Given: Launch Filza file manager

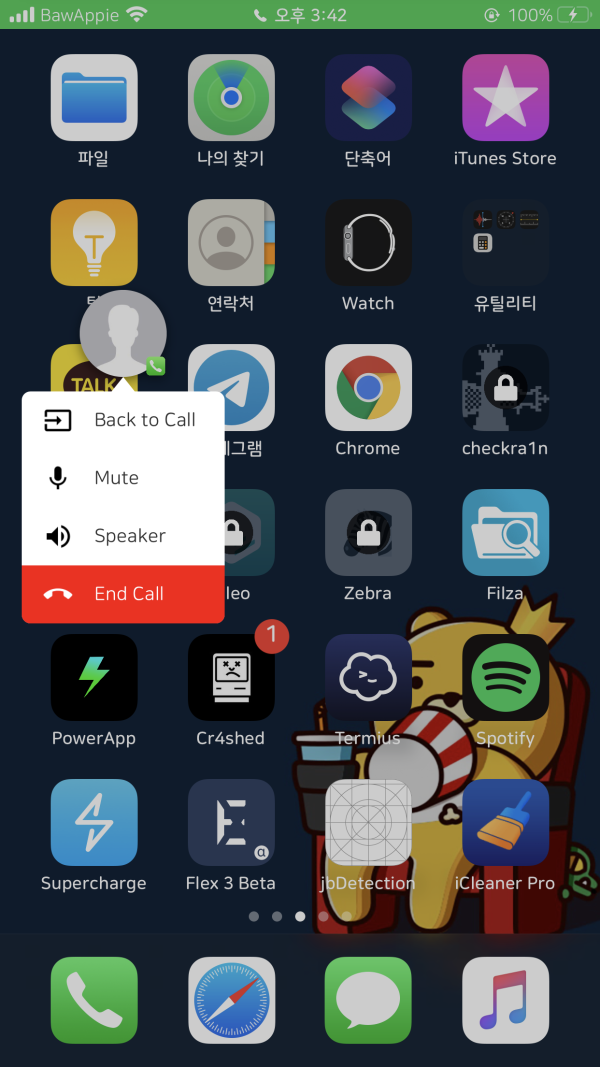Looking at the screenshot, I should [505, 533].
